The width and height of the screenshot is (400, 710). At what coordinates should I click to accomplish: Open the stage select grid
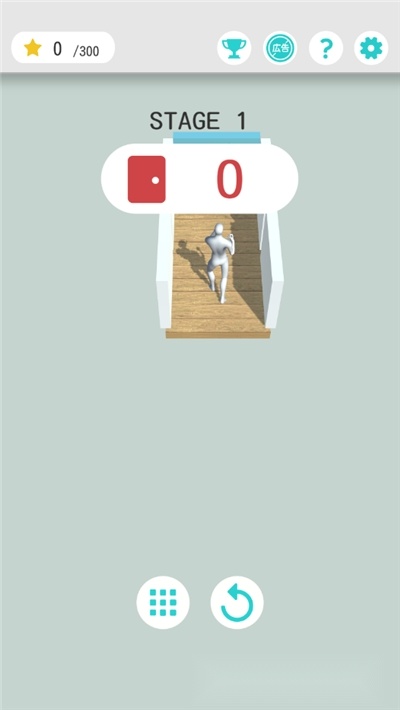pyautogui.click(x=163, y=602)
